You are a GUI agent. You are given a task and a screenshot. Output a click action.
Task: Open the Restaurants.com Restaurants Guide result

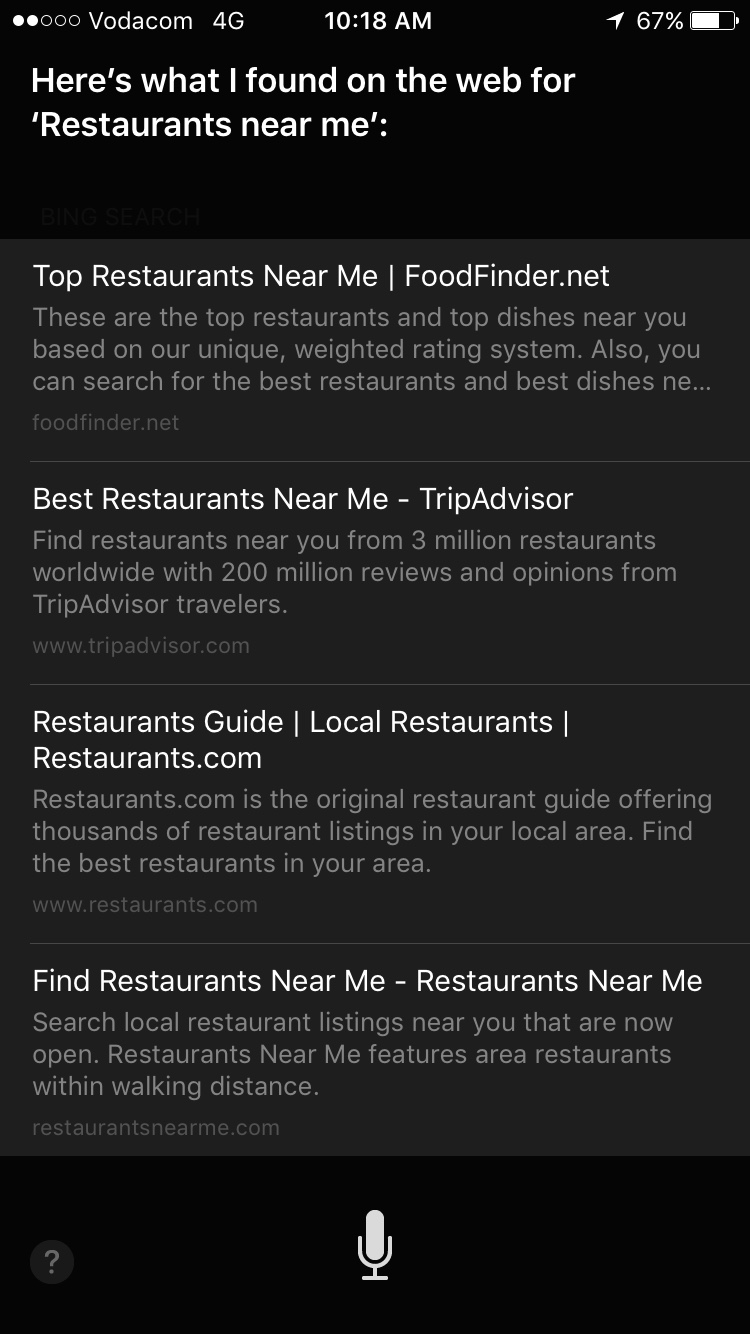(300, 740)
